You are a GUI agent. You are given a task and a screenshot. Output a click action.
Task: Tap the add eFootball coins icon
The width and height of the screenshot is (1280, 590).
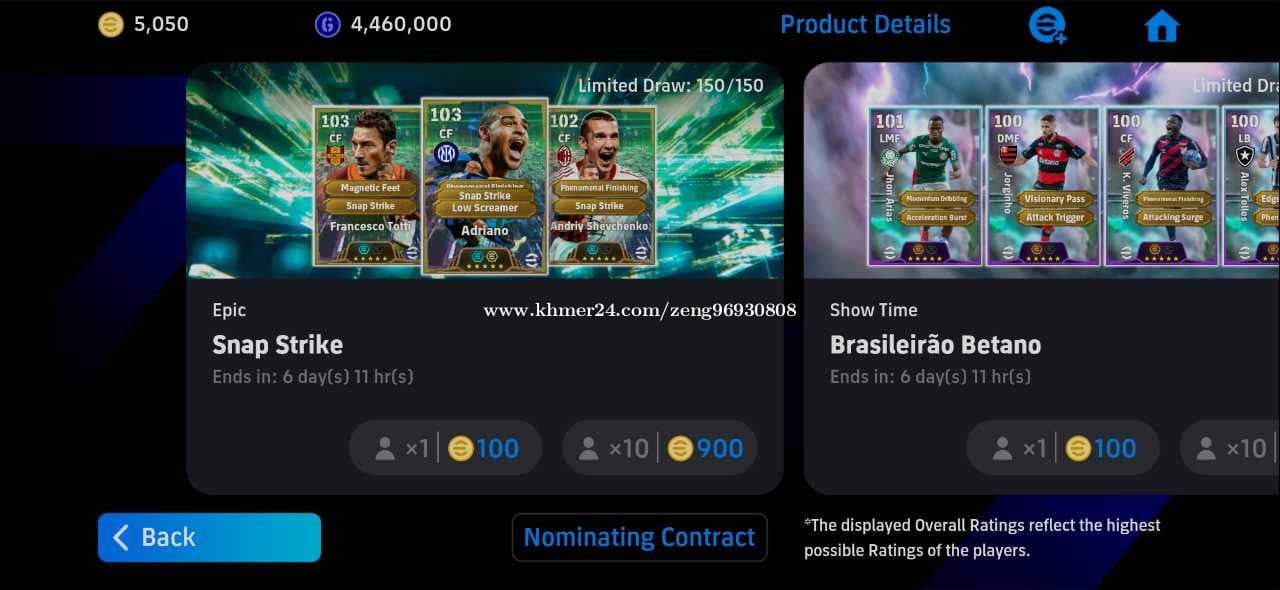tap(1047, 25)
